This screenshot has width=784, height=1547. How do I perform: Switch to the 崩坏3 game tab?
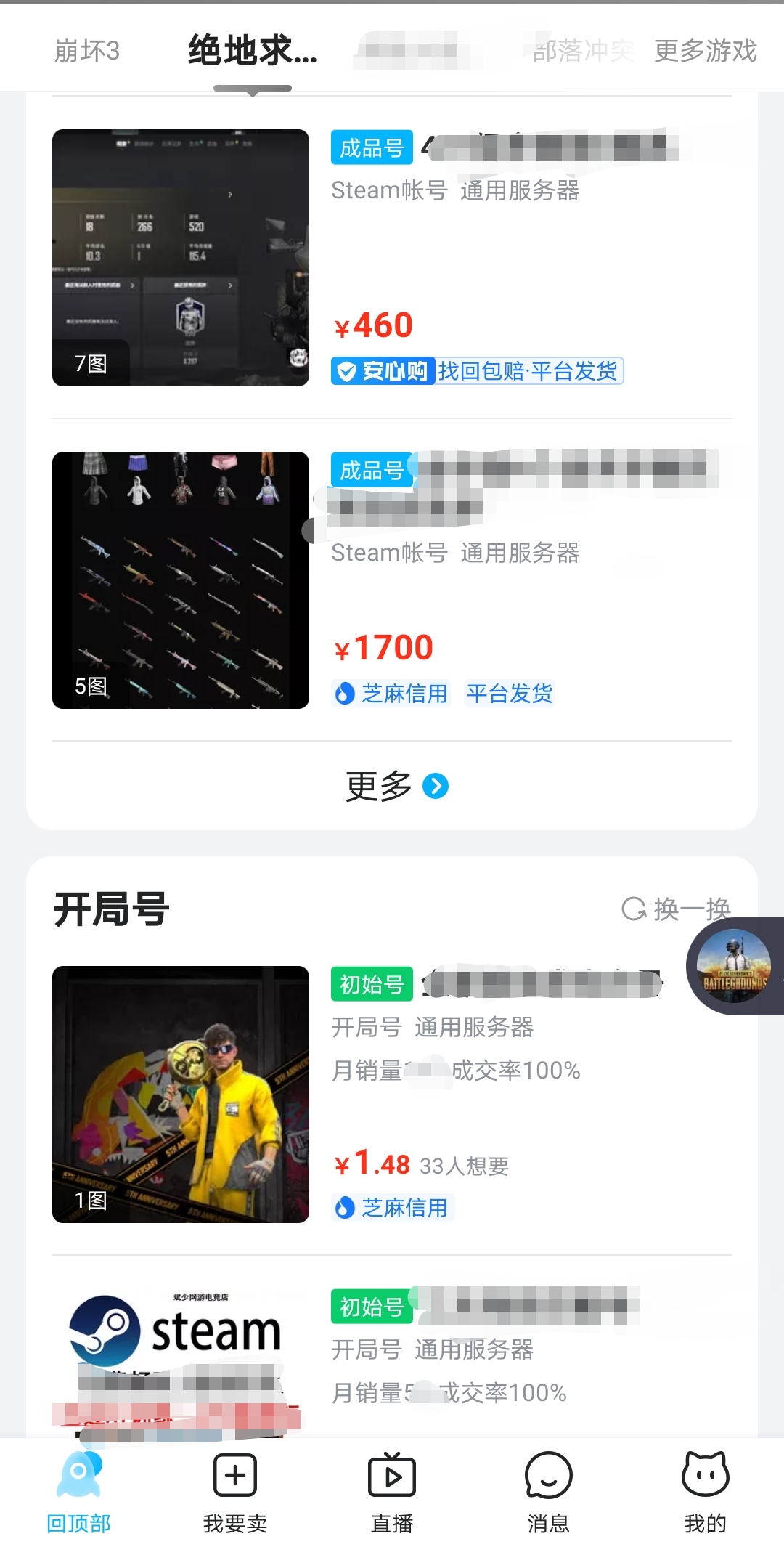pos(87,51)
